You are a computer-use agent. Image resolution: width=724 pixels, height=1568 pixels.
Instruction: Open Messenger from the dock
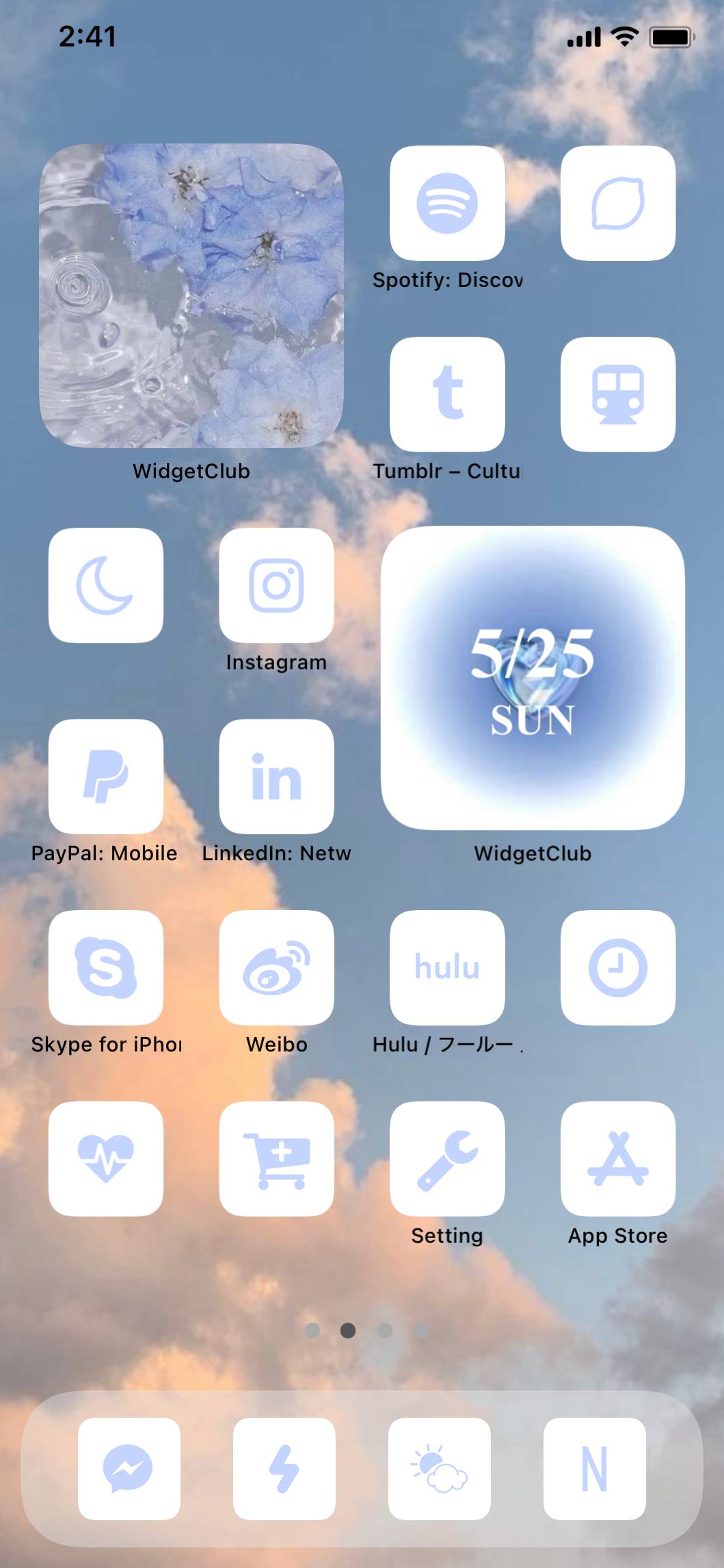(129, 1469)
